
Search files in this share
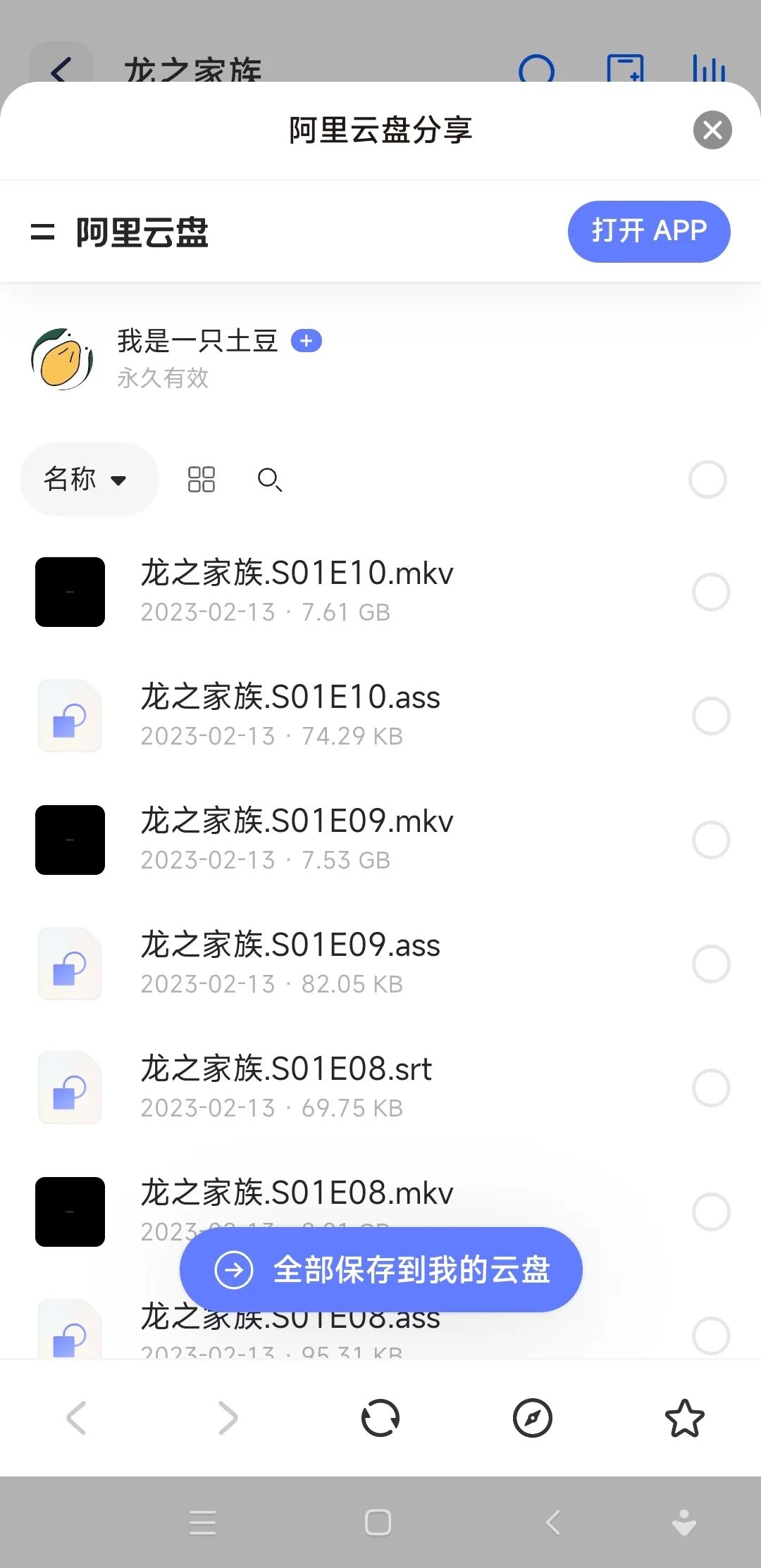[x=270, y=480]
